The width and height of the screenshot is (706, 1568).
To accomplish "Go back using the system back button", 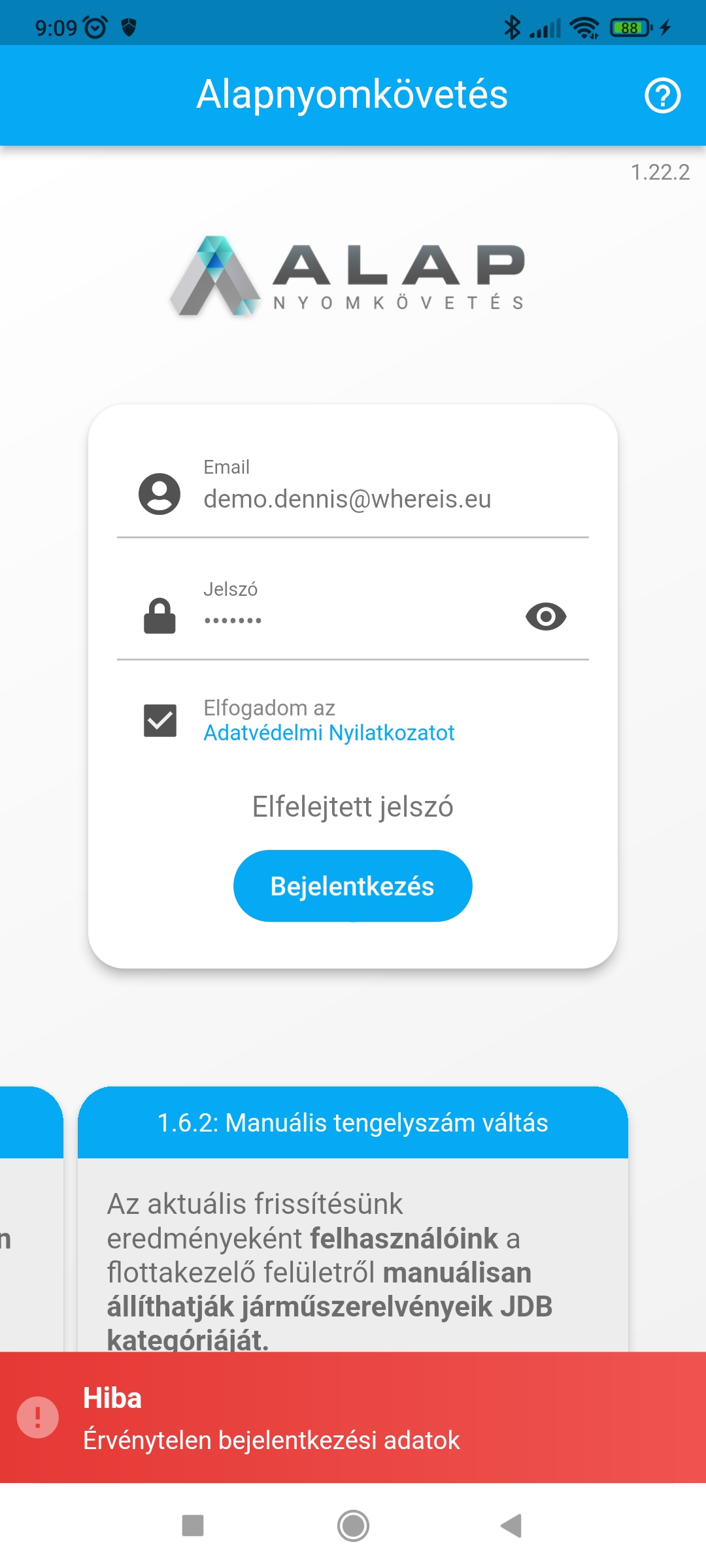I will pos(511,1526).
